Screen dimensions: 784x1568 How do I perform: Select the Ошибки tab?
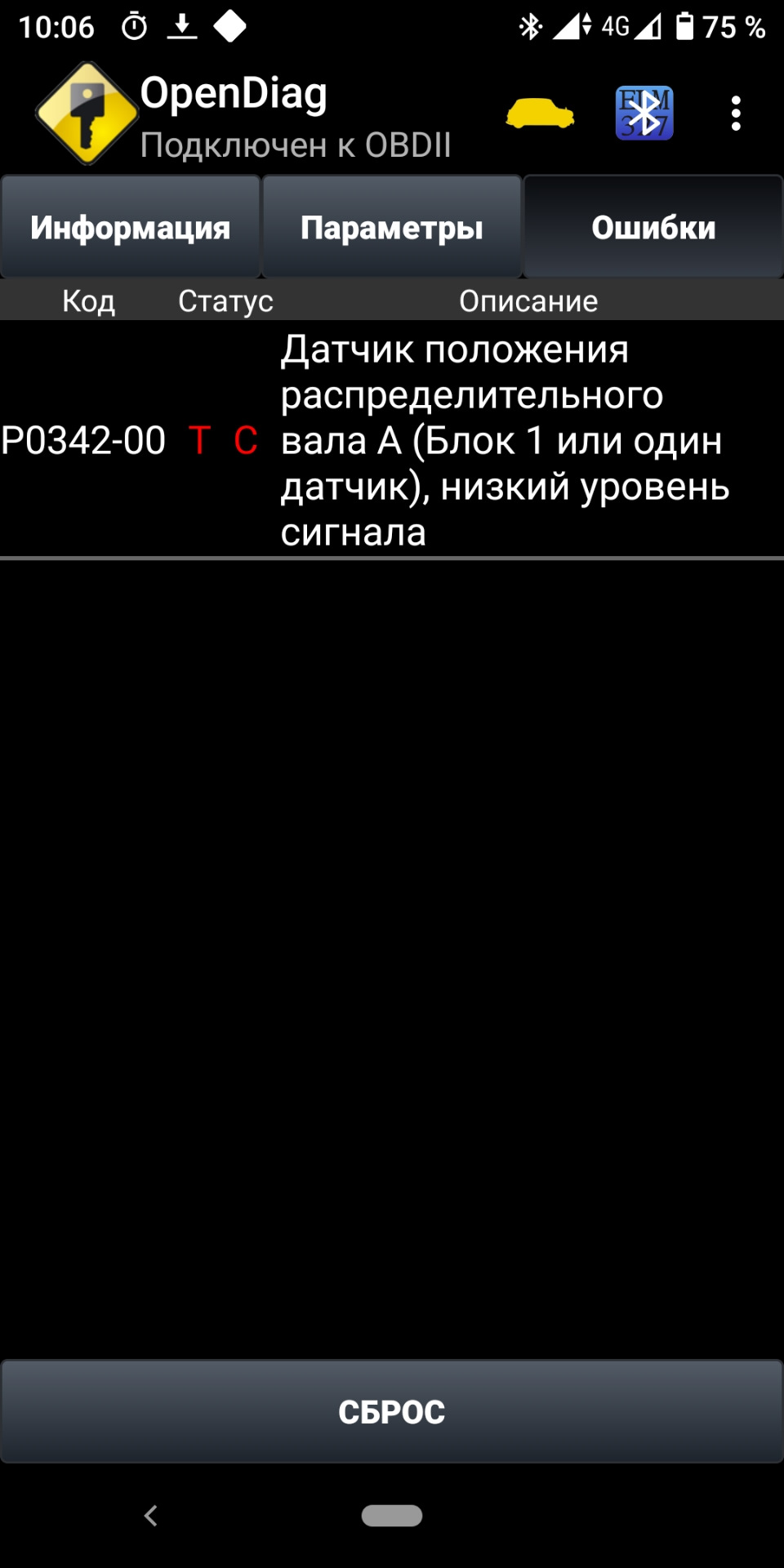(x=653, y=228)
